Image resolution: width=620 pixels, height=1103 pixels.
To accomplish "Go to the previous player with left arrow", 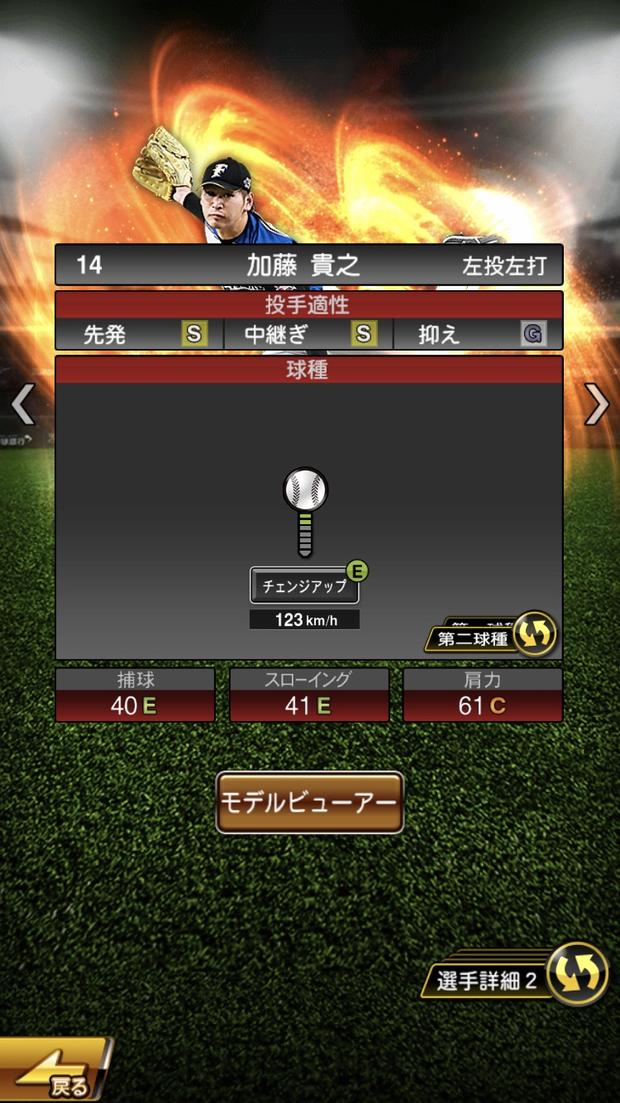I will [22, 404].
